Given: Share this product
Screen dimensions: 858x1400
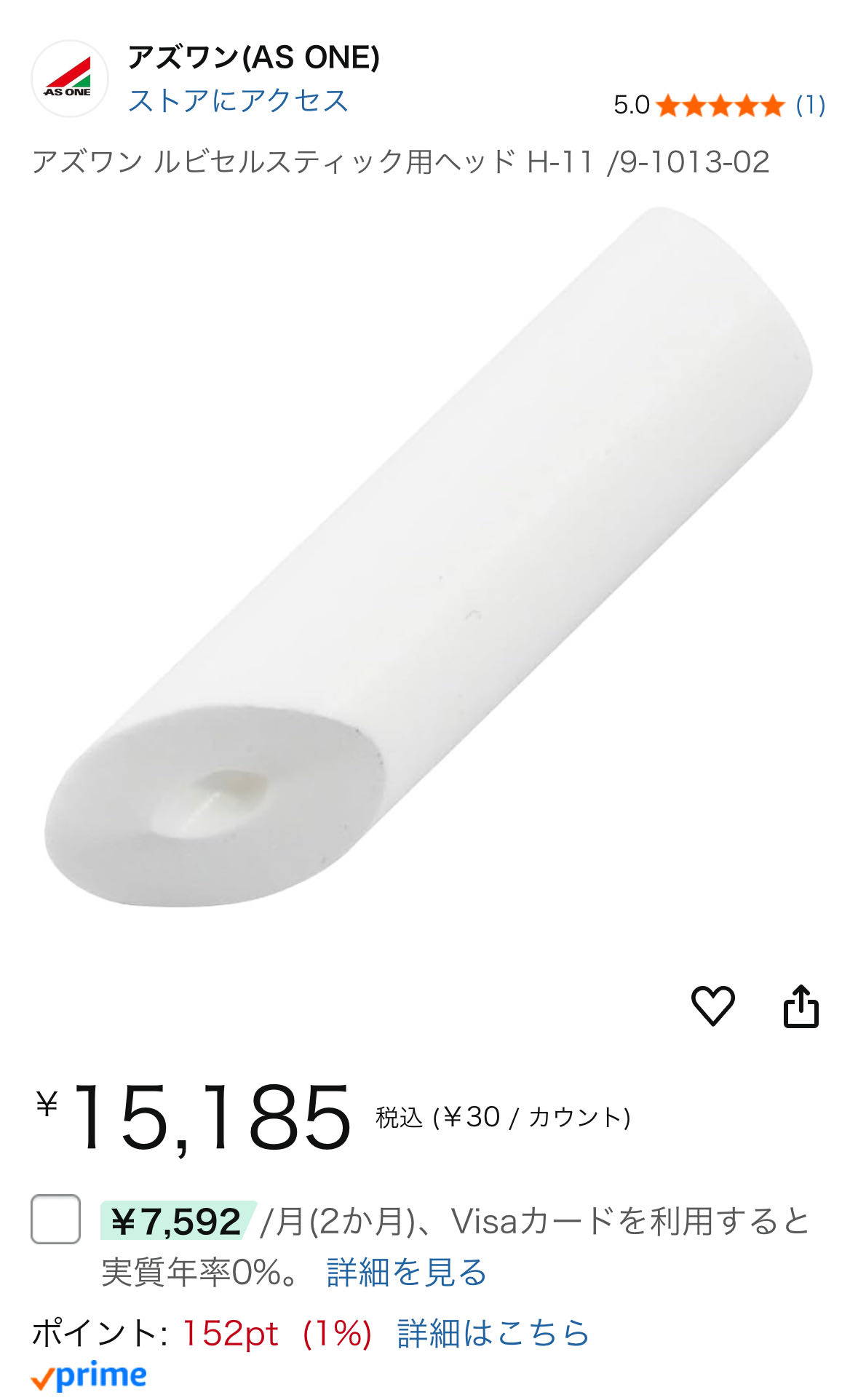Looking at the screenshot, I should click(801, 1006).
